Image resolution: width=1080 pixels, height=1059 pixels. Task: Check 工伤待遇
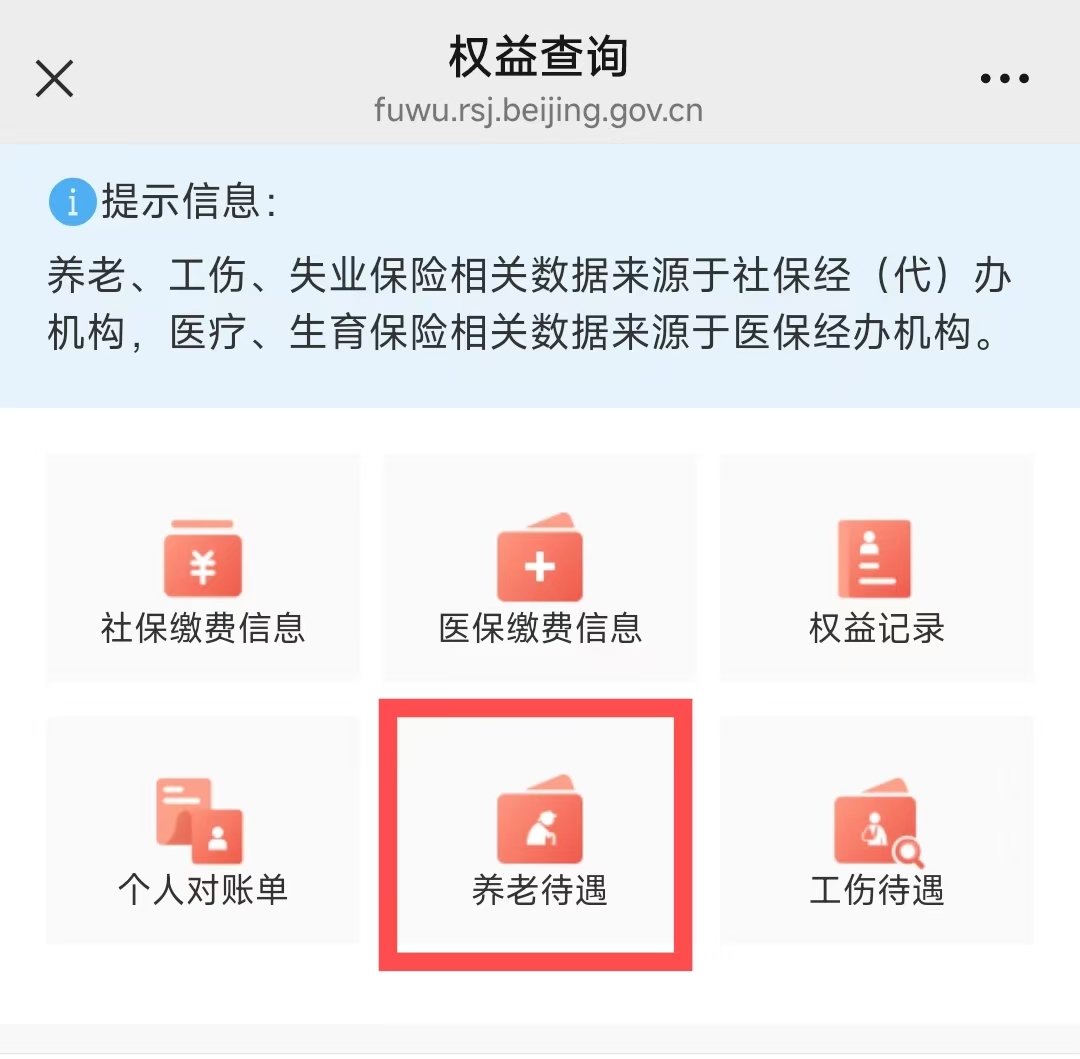[876, 831]
